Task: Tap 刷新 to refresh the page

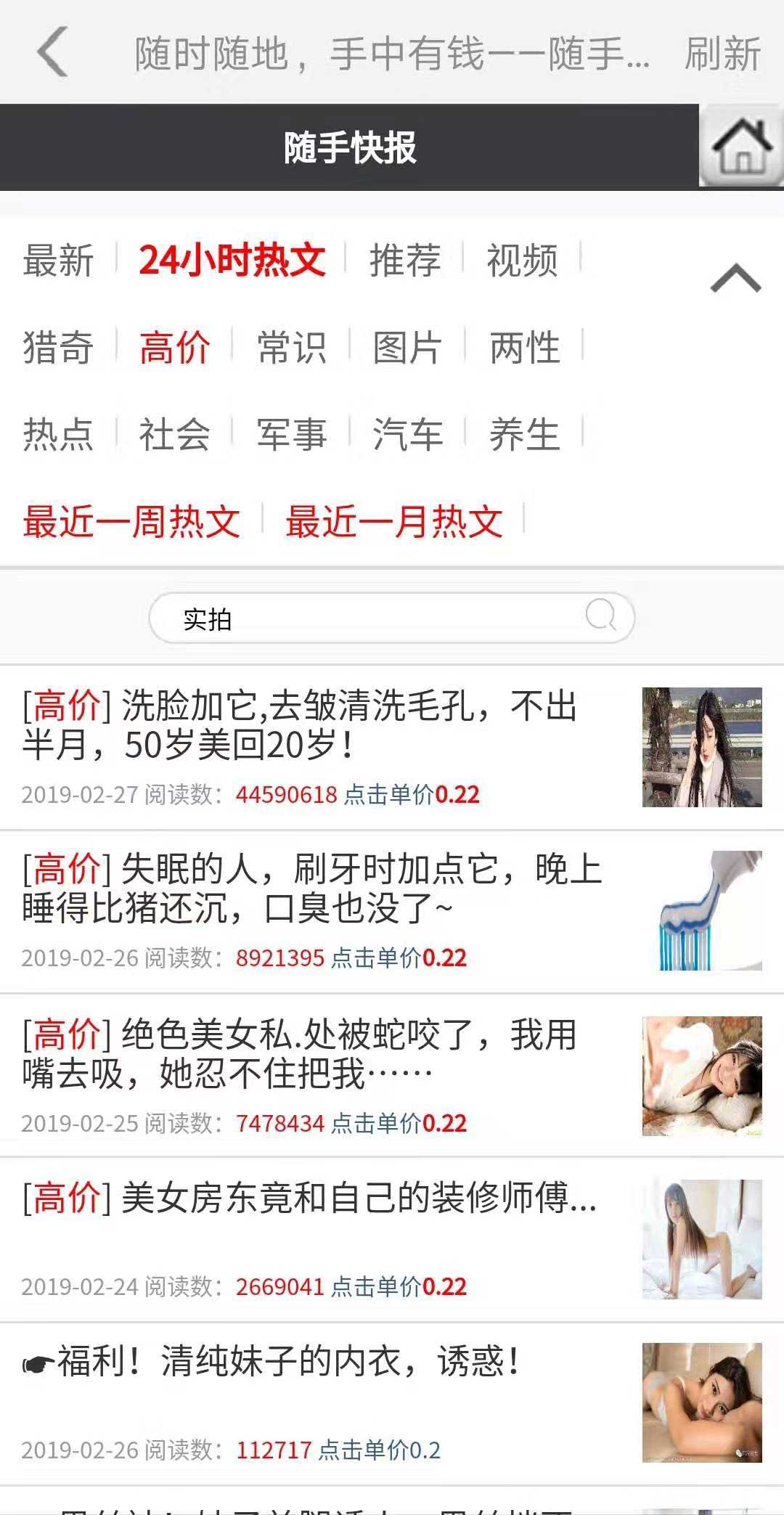Action: tap(722, 54)
